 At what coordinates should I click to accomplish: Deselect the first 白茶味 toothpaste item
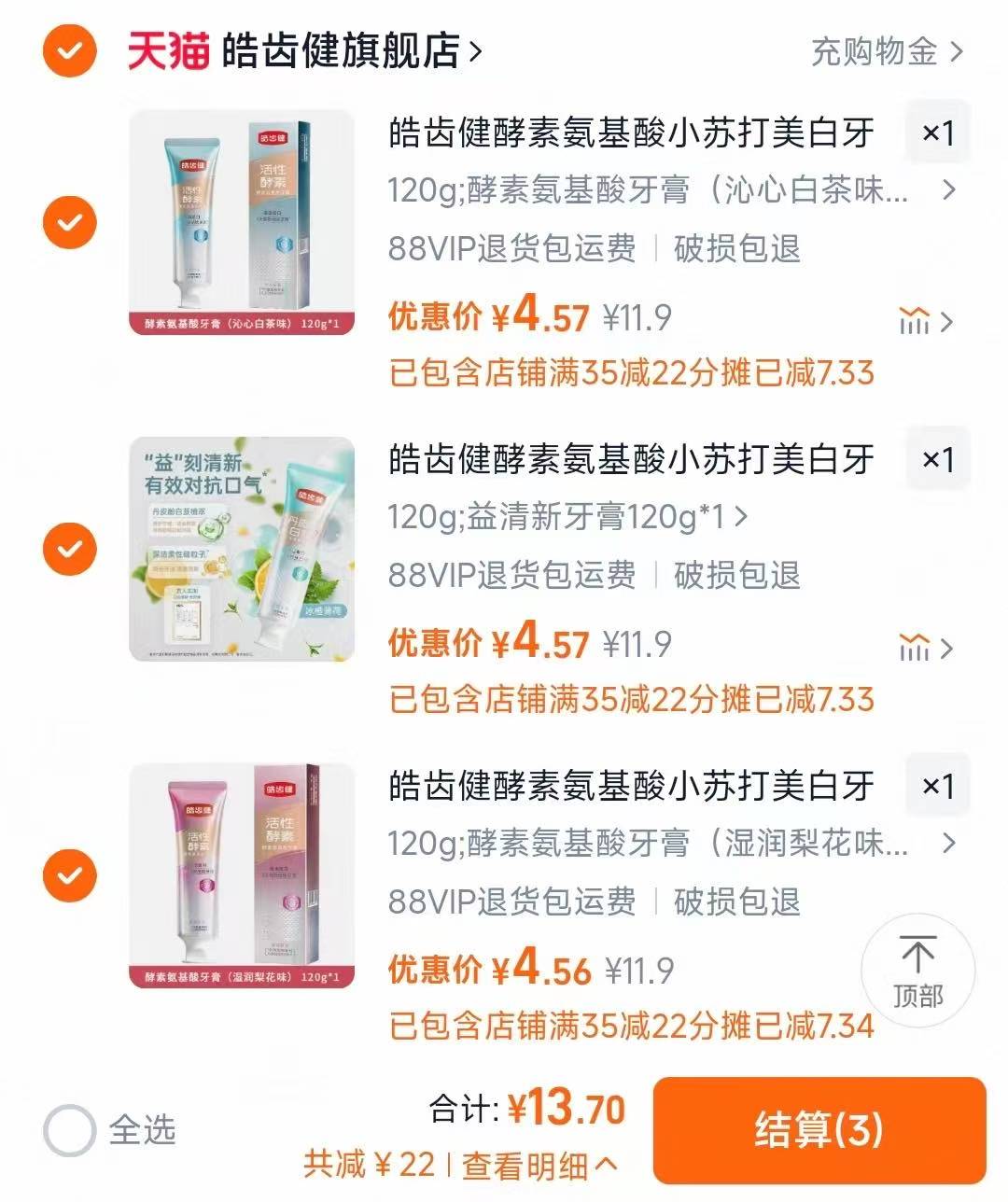point(67,222)
